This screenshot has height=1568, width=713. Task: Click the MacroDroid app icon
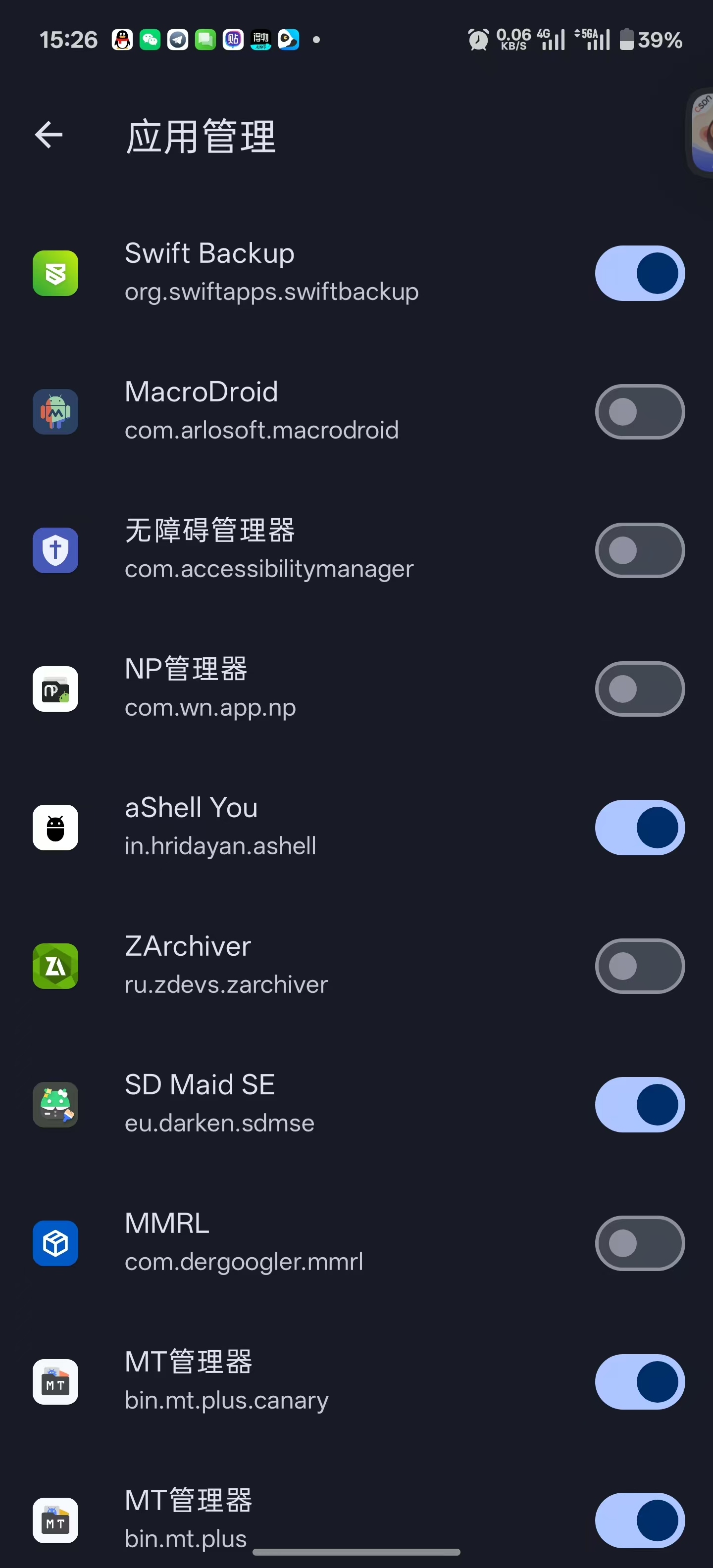coord(55,411)
